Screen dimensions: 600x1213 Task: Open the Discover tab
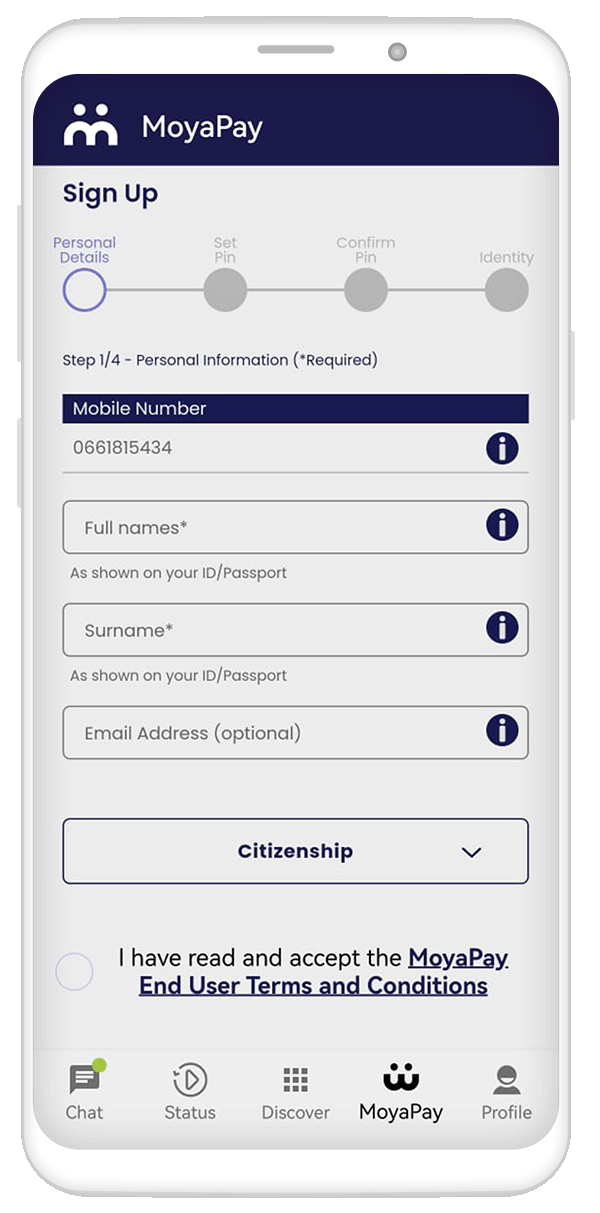pos(295,1090)
